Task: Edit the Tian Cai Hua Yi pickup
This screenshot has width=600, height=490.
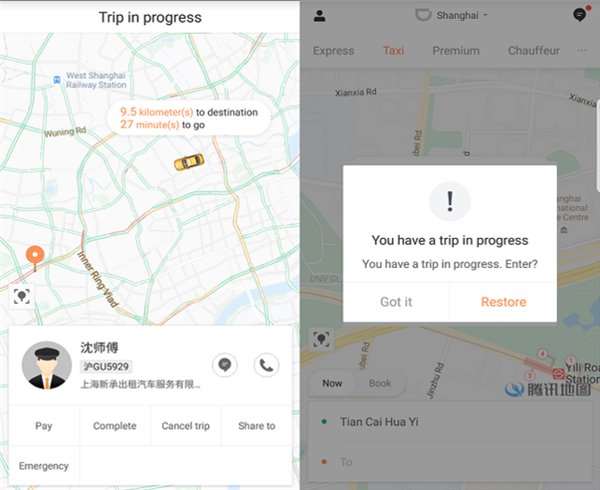Action: click(x=450, y=422)
